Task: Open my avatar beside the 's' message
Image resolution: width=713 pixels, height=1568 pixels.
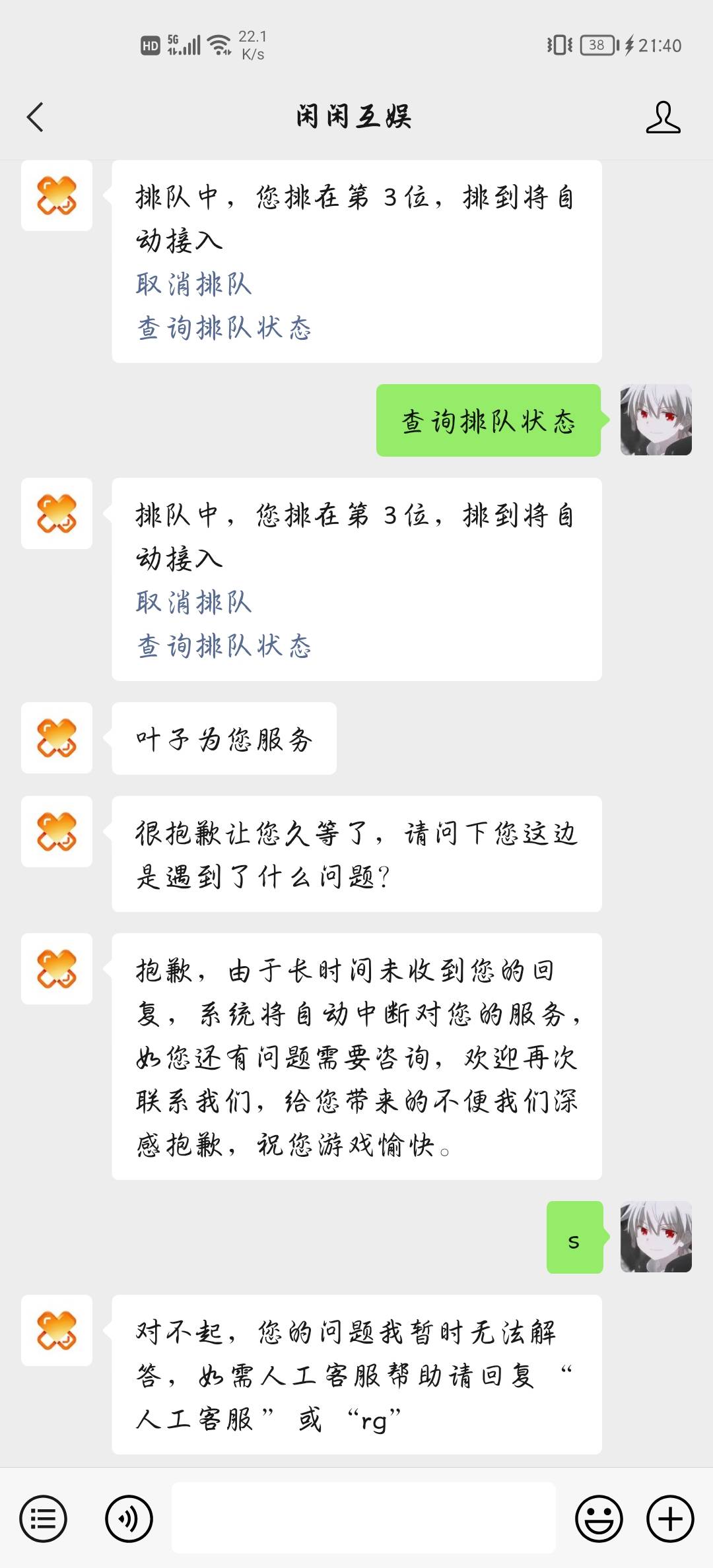Action: (656, 1237)
